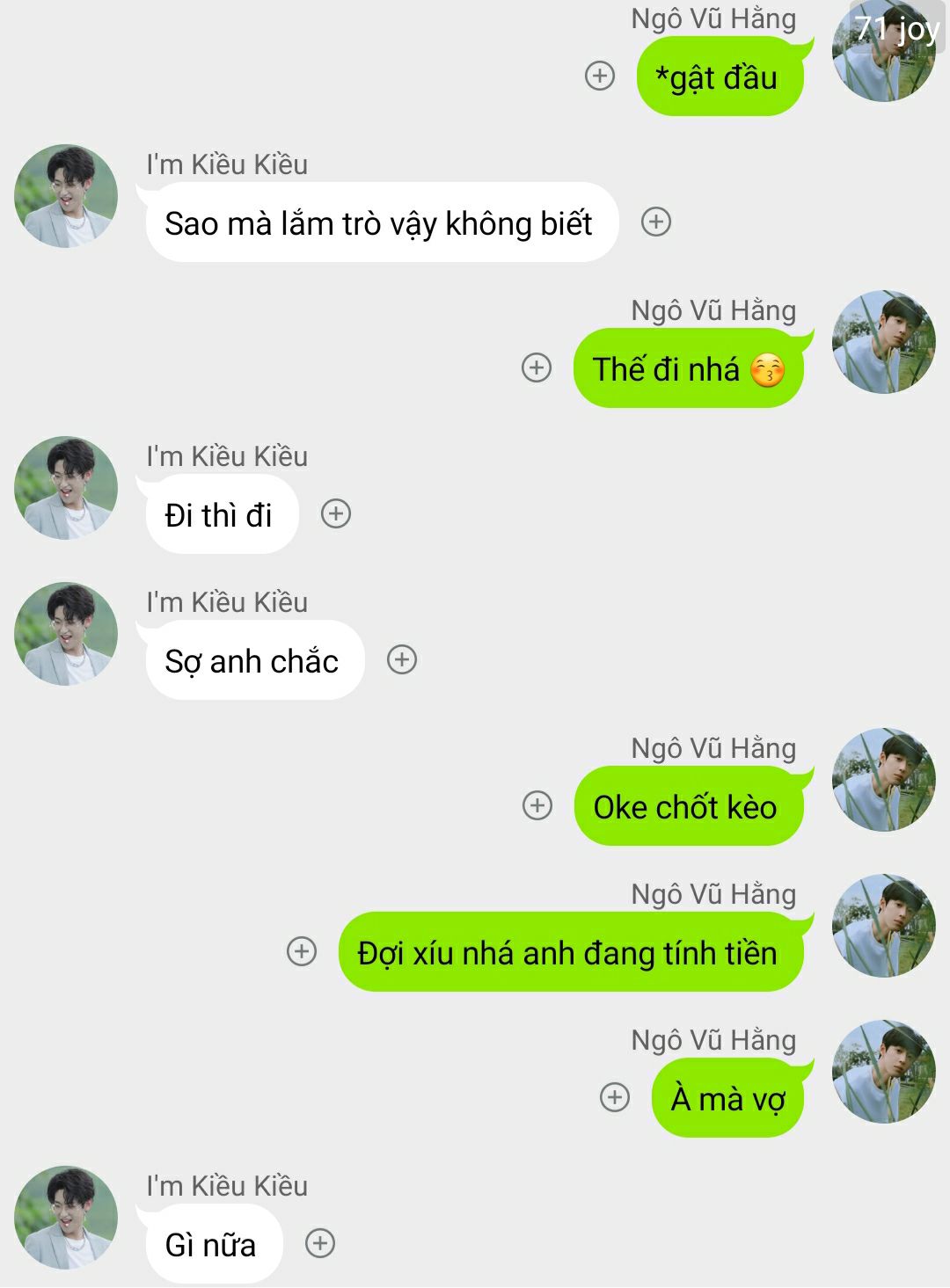Tap the plus icon beside "Đợi xíu nhá anh đang tính tiền"
The height and width of the screenshot is (1288, 950).
[302, 951]
